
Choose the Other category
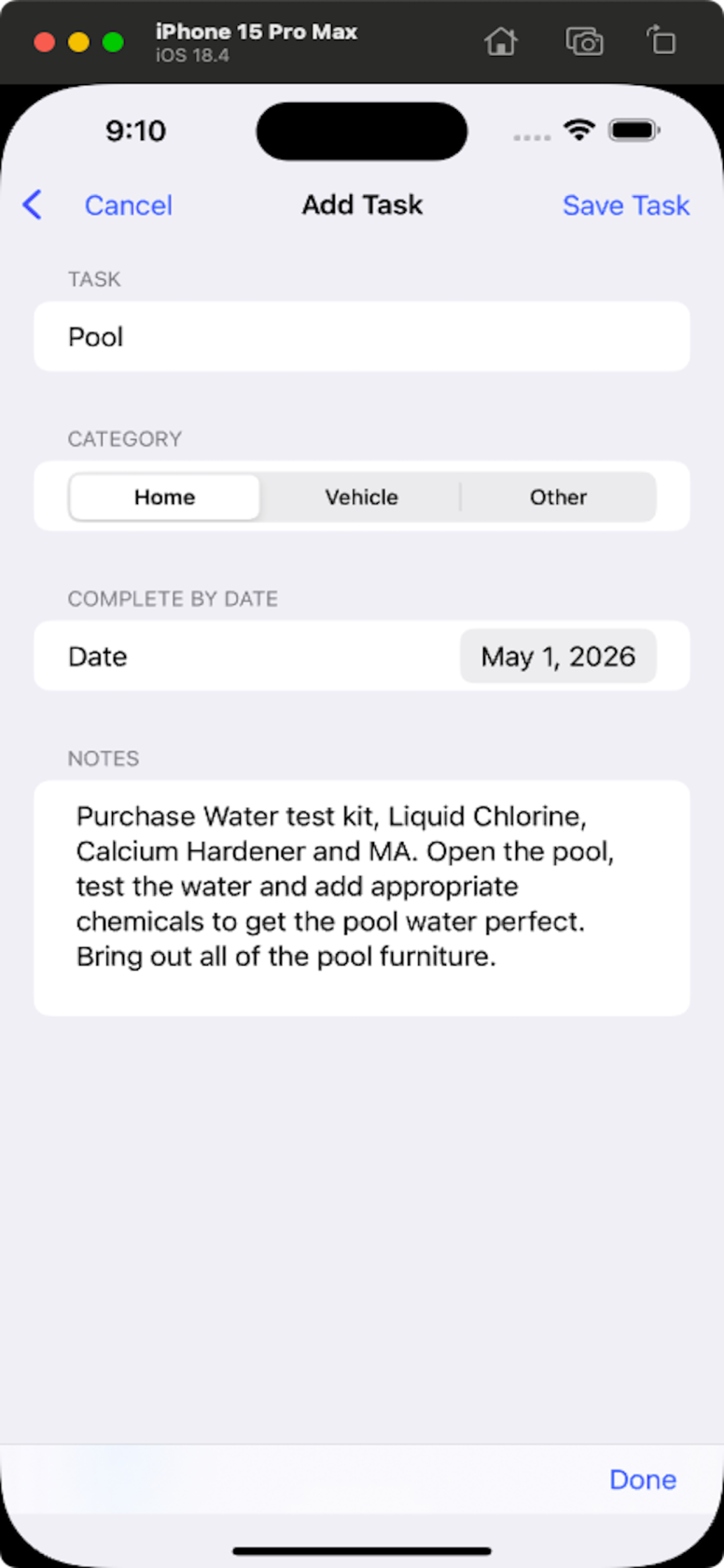tap(558, 497)
